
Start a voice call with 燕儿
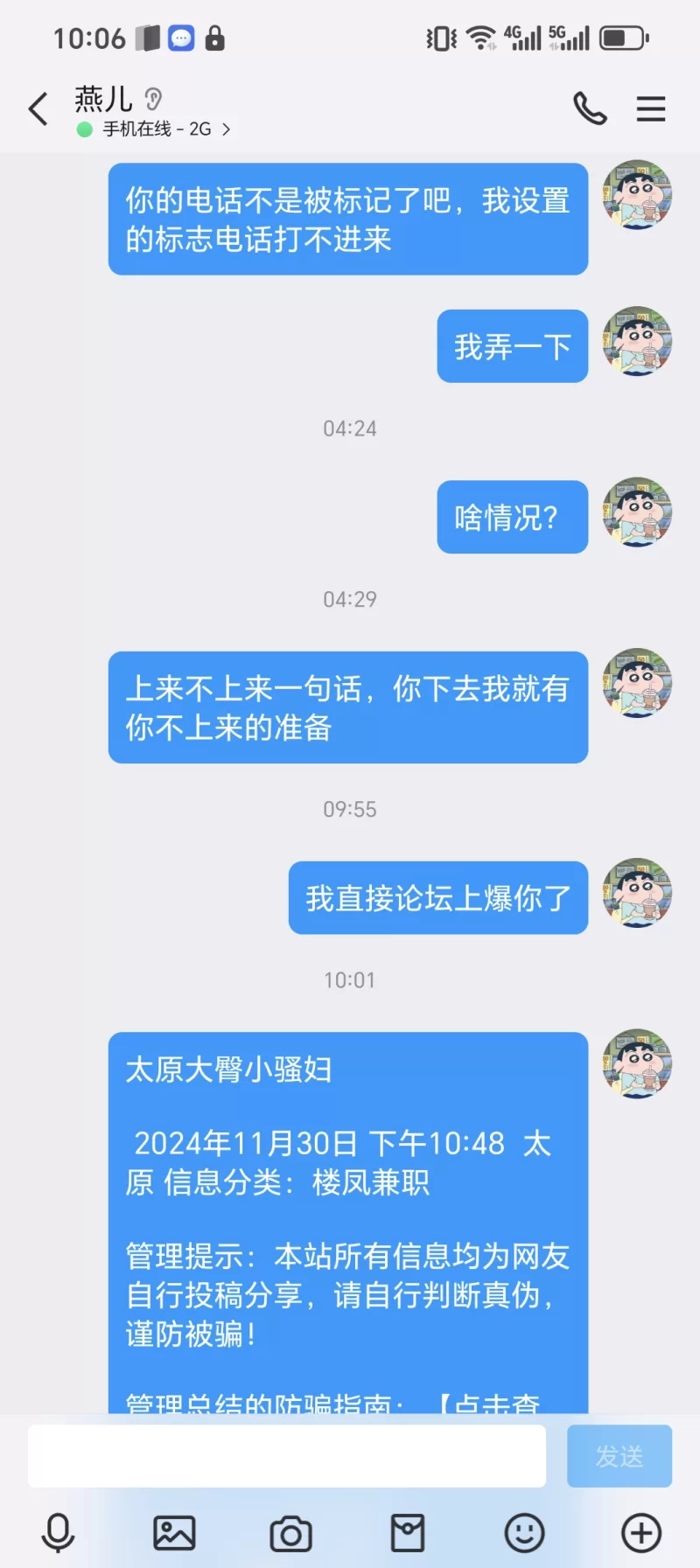click(590, 108)
